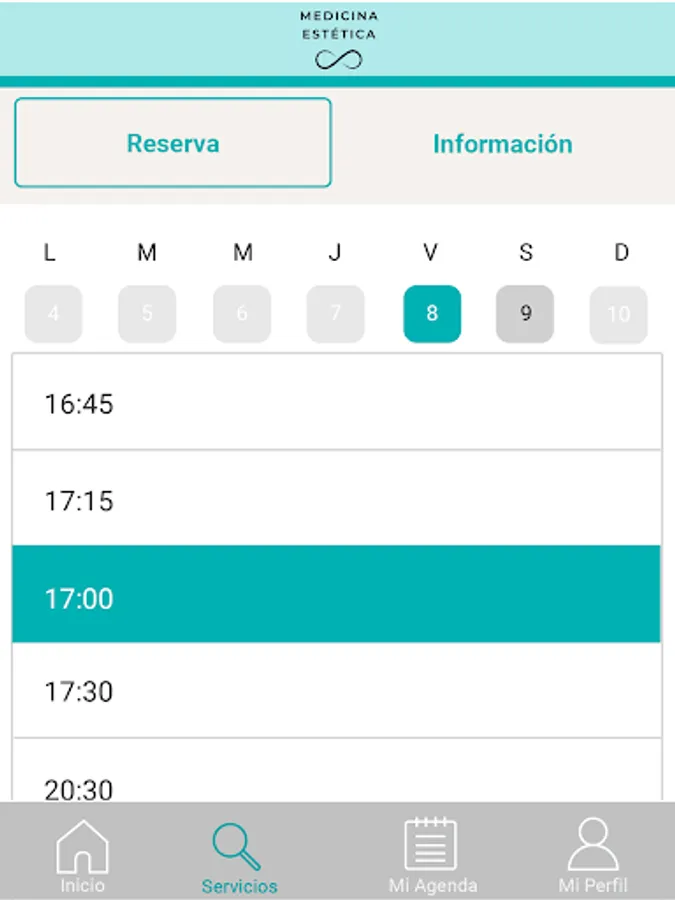Open the Información tab
Viewport: 675px width, 900px height.
pos(502,143)
